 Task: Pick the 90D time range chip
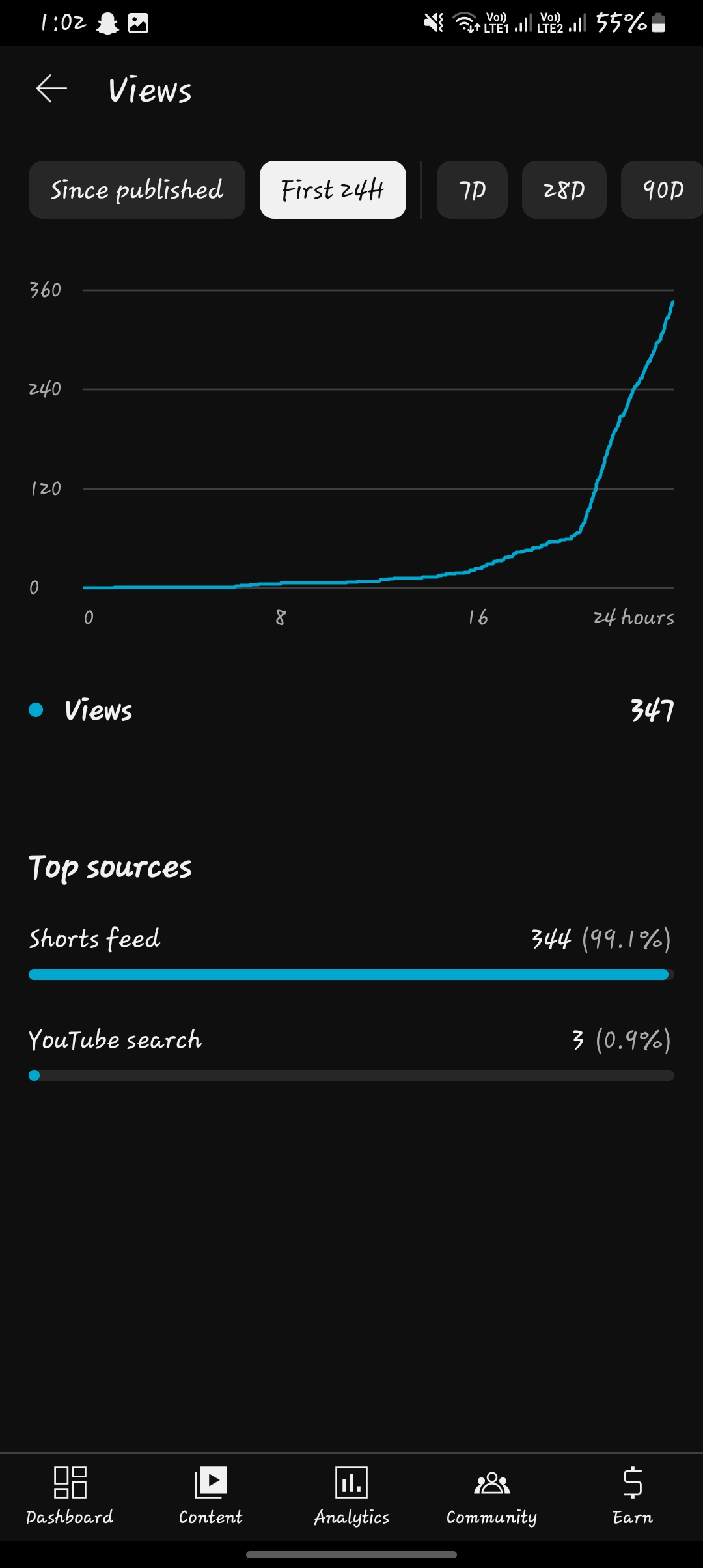[x=663, y=190]
